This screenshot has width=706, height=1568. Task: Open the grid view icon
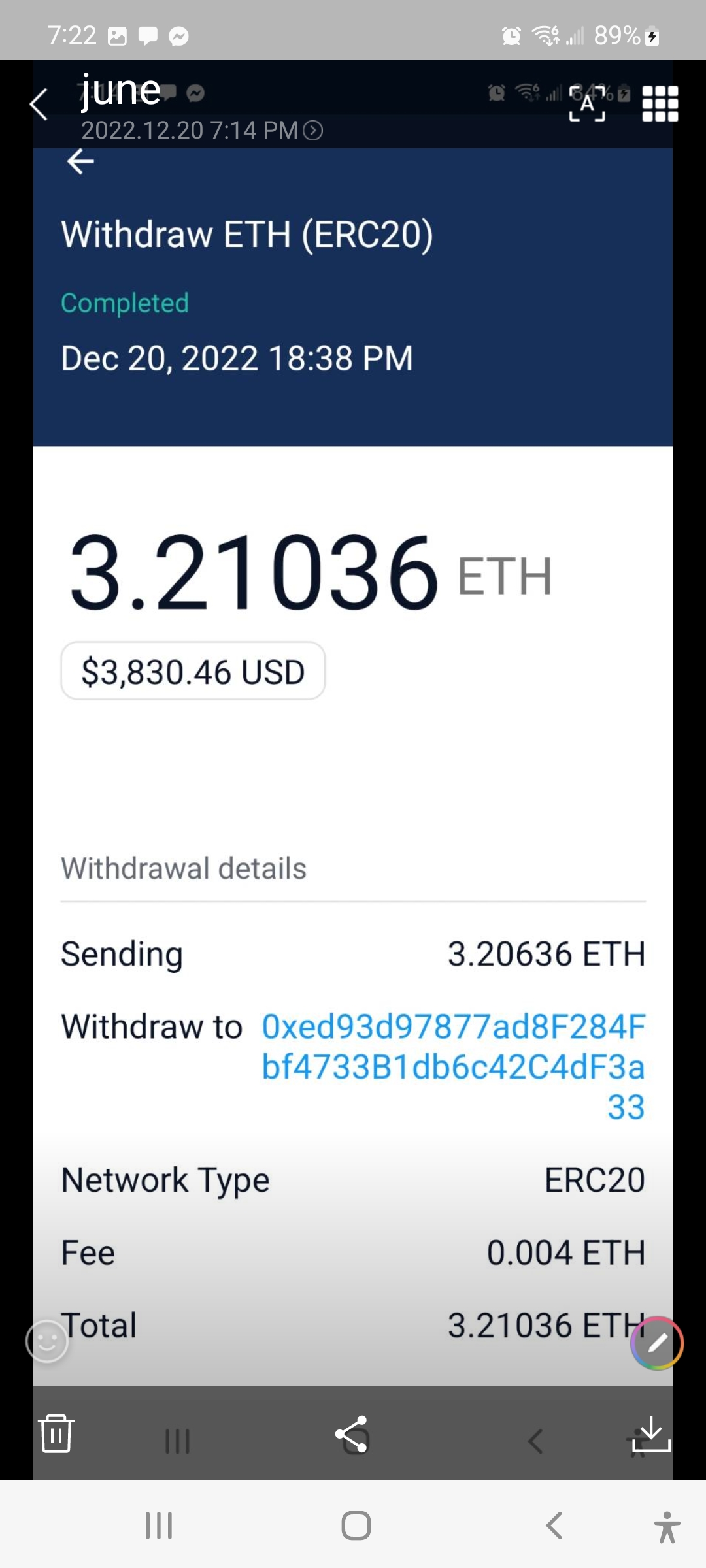(x=660, y=104)
